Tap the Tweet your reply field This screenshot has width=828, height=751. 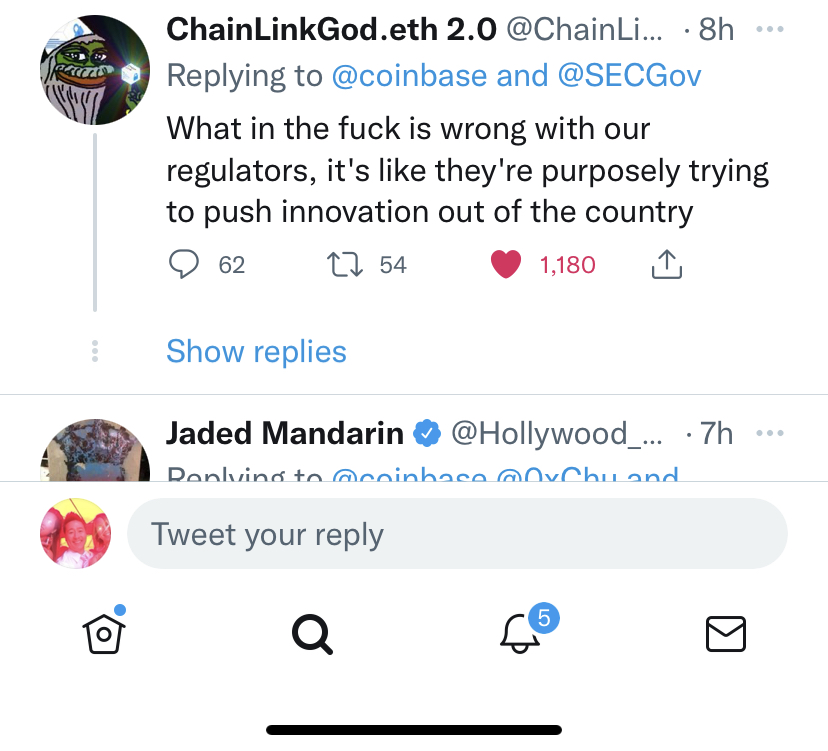(x=457, y=534)
